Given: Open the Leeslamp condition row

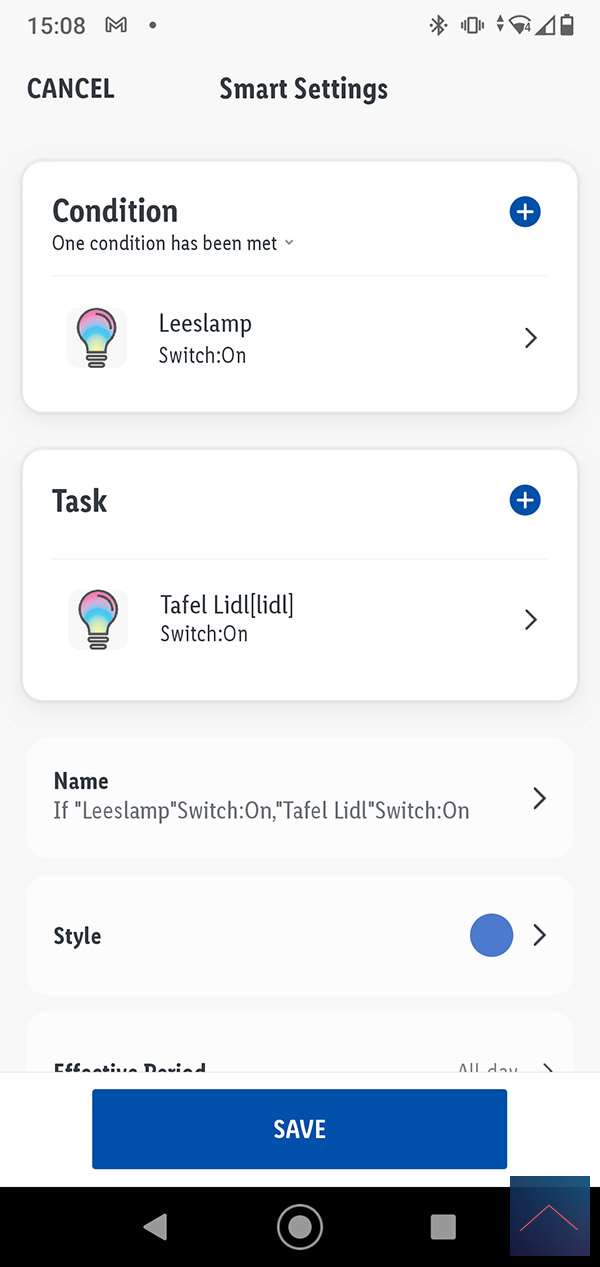Looking at the screenshot, I should pos(300,338).
